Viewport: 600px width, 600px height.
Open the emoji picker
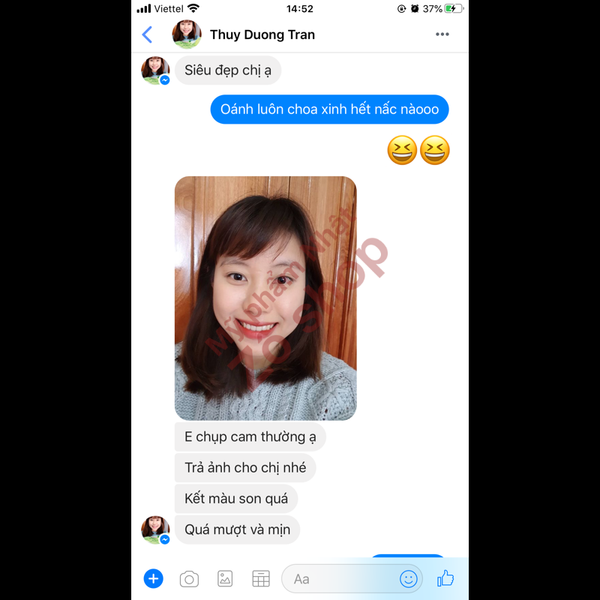click(408, 578)
